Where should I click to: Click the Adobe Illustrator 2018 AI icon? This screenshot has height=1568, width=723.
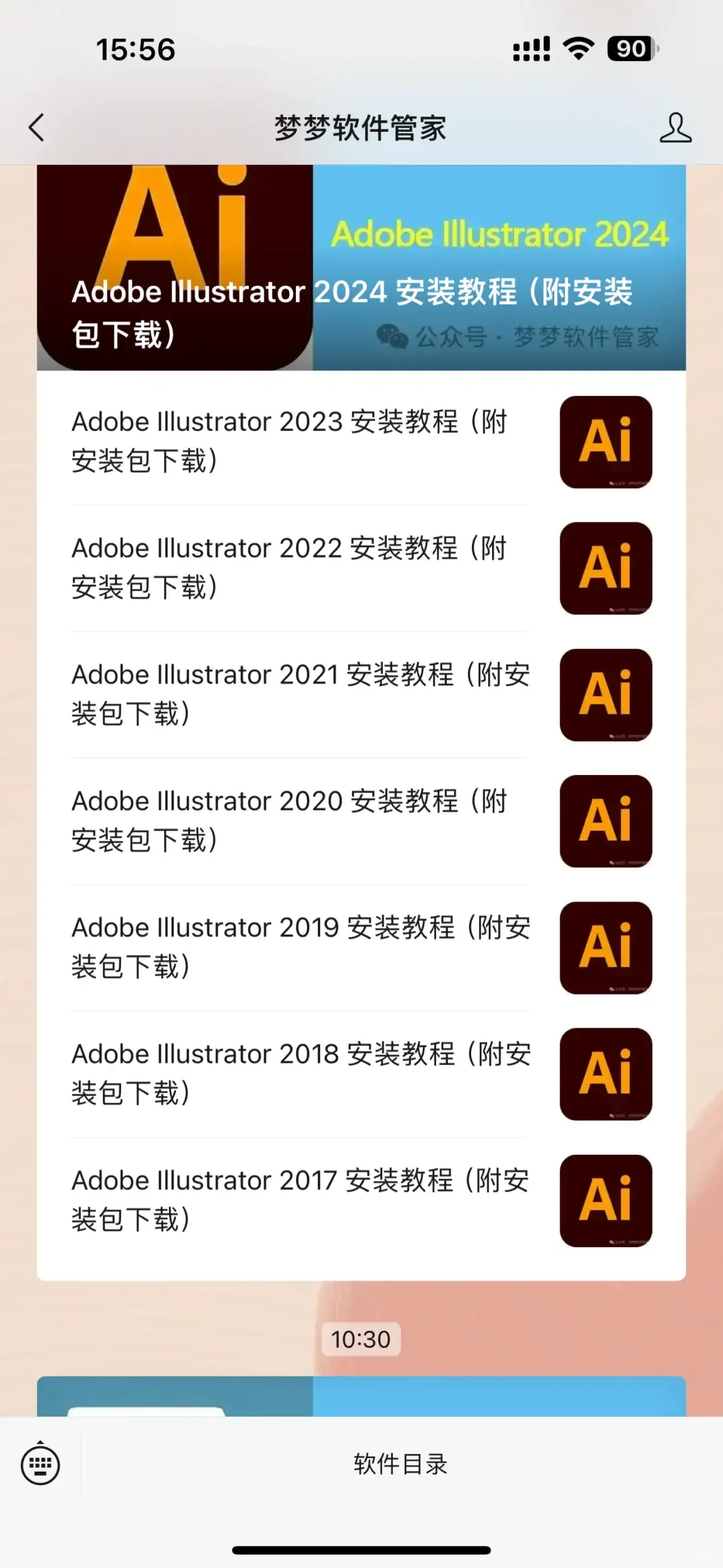tap(606, 1074)
